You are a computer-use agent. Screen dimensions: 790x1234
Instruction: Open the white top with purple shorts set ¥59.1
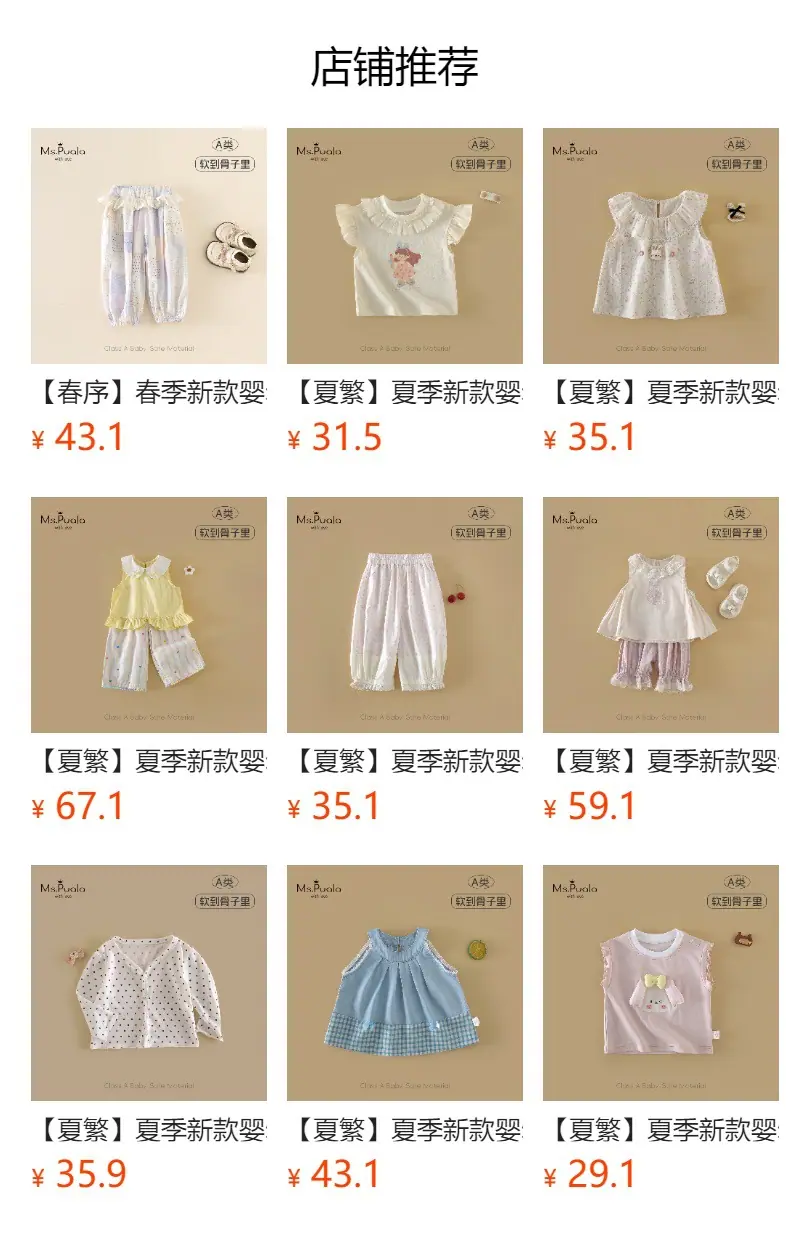661,615
